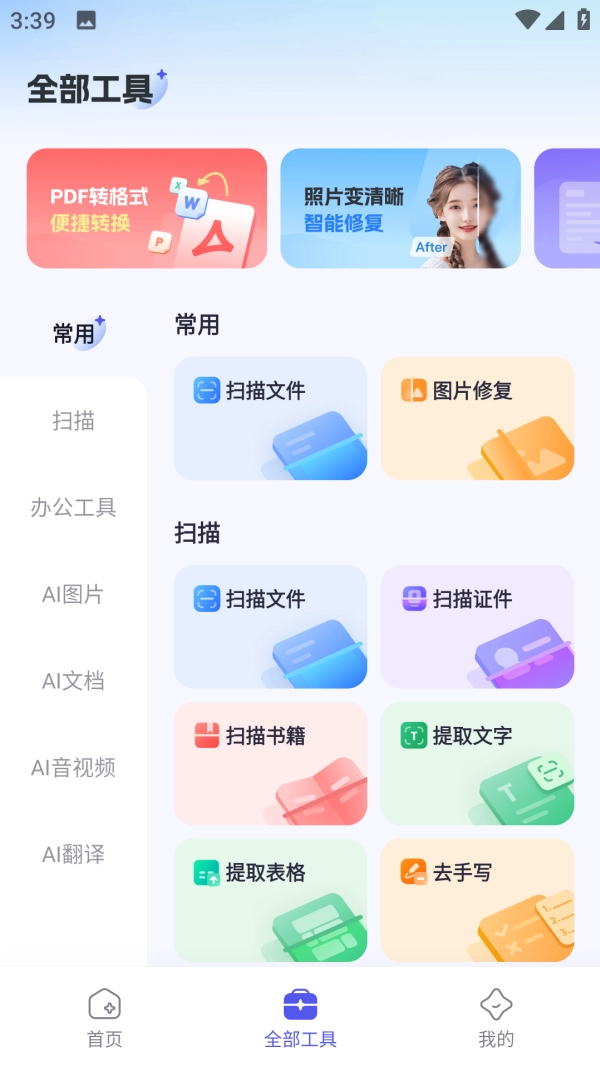The image size is (600, 1067).
Task: Open 扫描证件 tool
Action: click(477, 627)
